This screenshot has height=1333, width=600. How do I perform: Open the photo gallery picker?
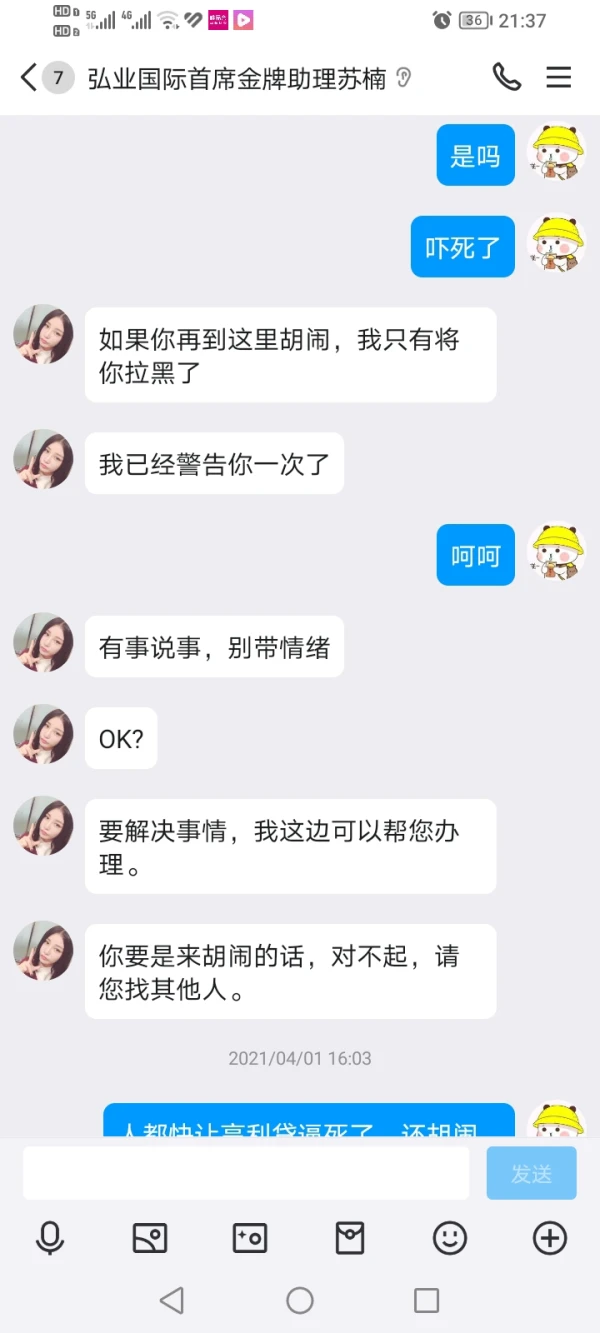tap(150, 1239)
